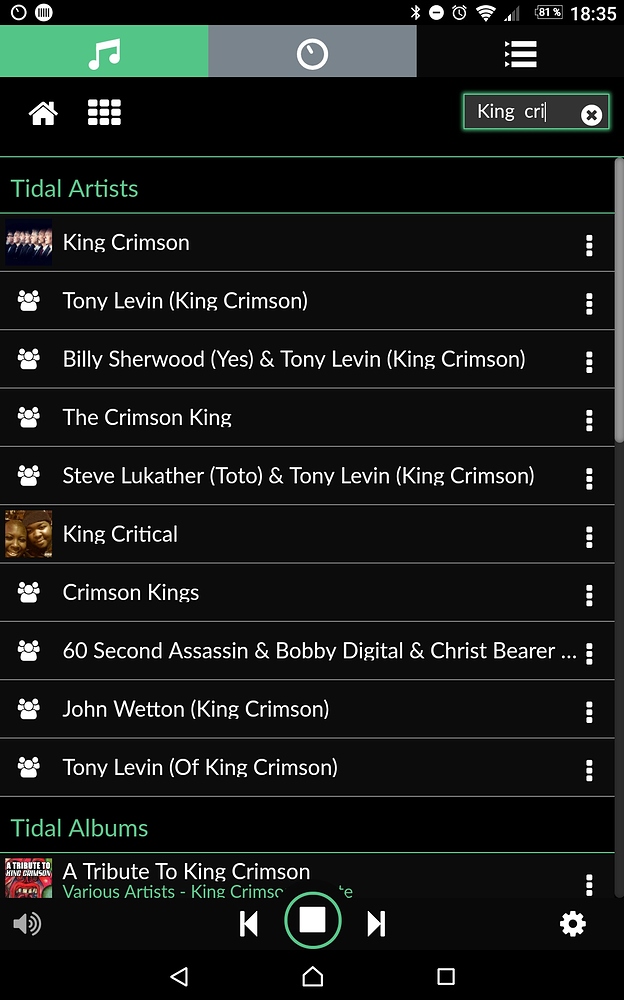
Task: Clear the search text field
Action: [x=591, y=115]
